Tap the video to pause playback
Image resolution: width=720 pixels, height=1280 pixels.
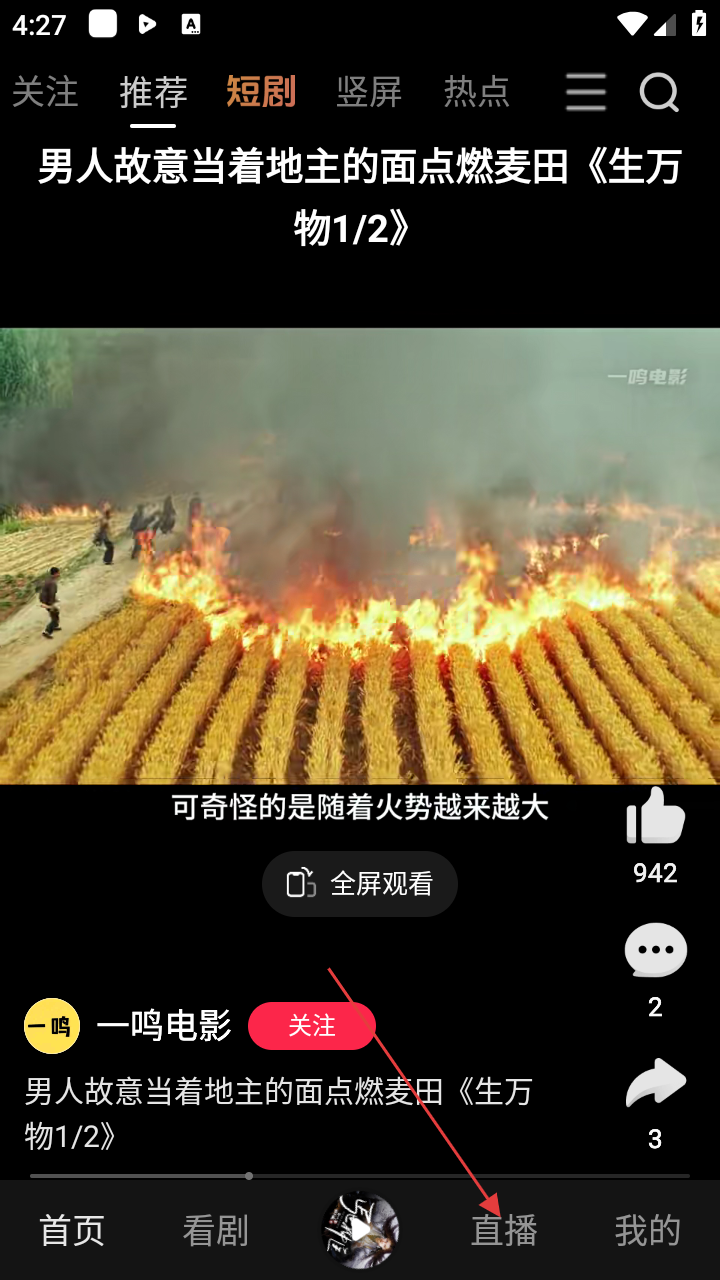(360, 556)
